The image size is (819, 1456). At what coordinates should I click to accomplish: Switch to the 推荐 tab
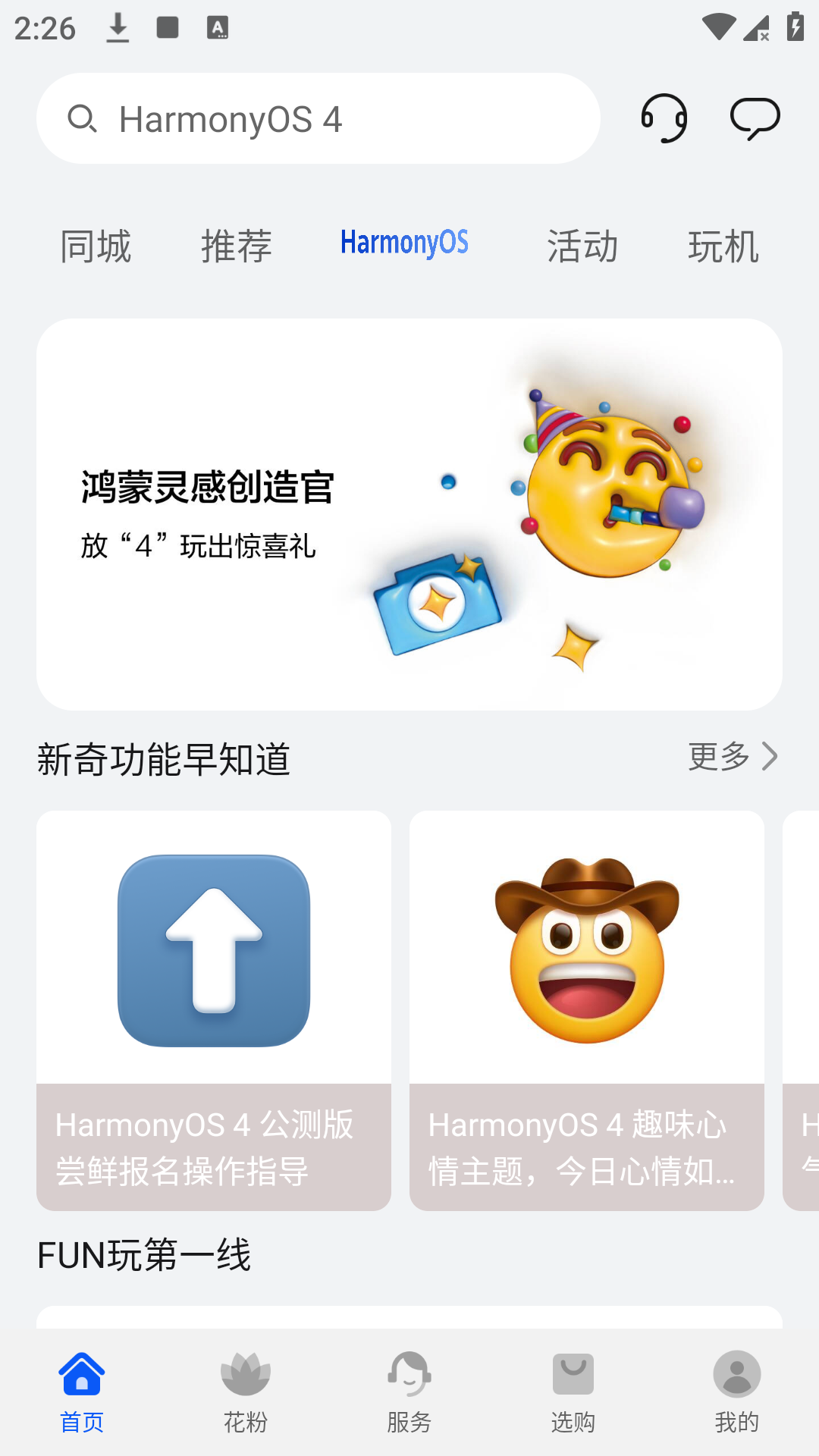(x=237, y=246)
